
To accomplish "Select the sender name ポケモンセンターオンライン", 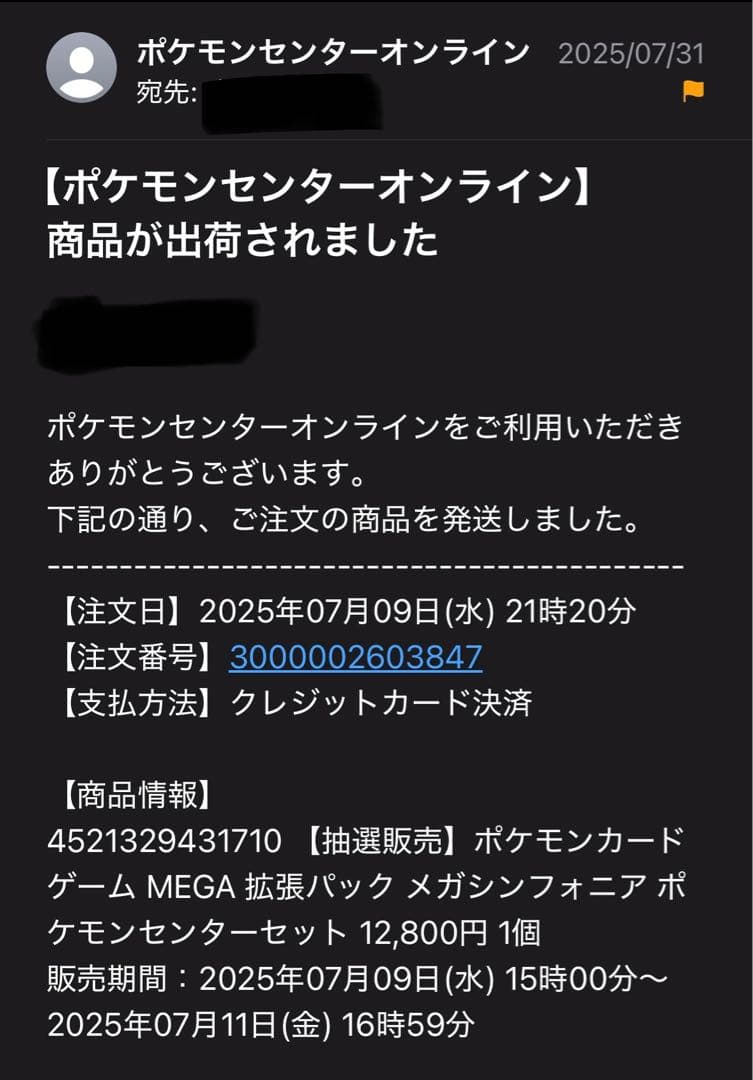I will point(330,50).
